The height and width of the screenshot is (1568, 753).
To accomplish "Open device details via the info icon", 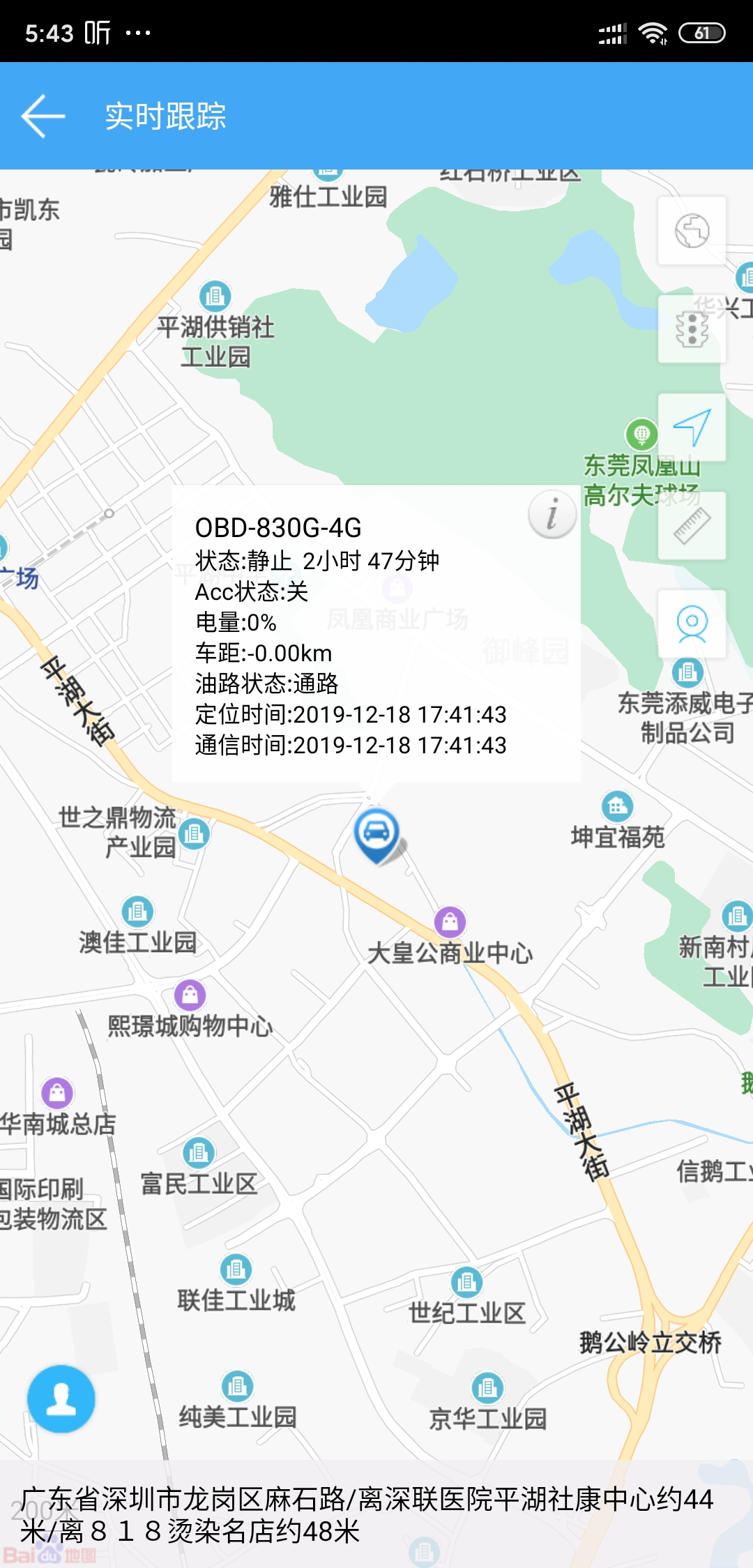I will click(552, 515).
